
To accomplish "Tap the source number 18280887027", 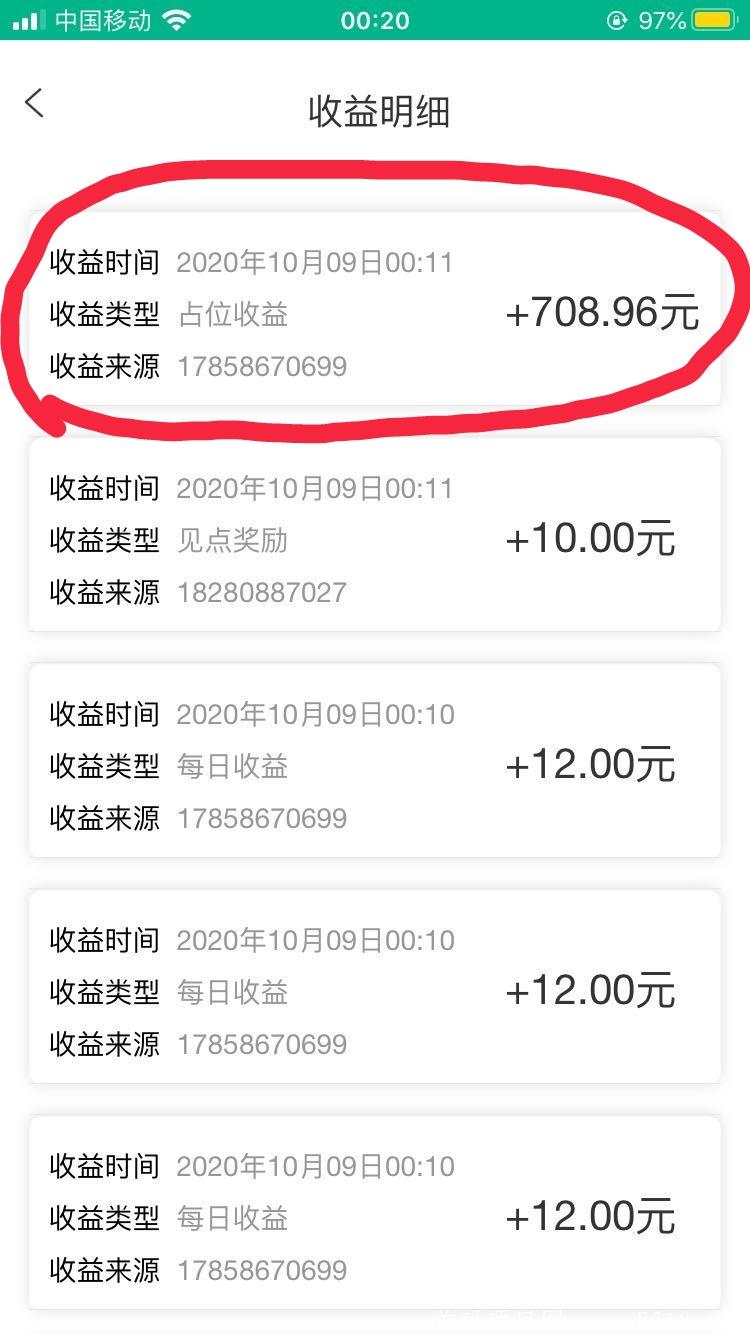I will click(x=263, y=593).
